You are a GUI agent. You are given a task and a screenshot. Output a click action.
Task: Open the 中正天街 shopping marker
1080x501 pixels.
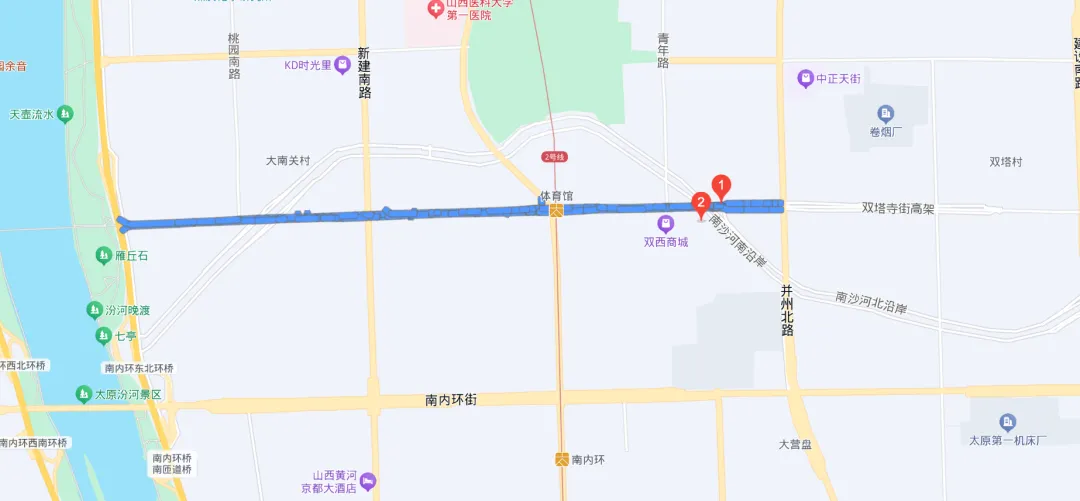(805, 79)
